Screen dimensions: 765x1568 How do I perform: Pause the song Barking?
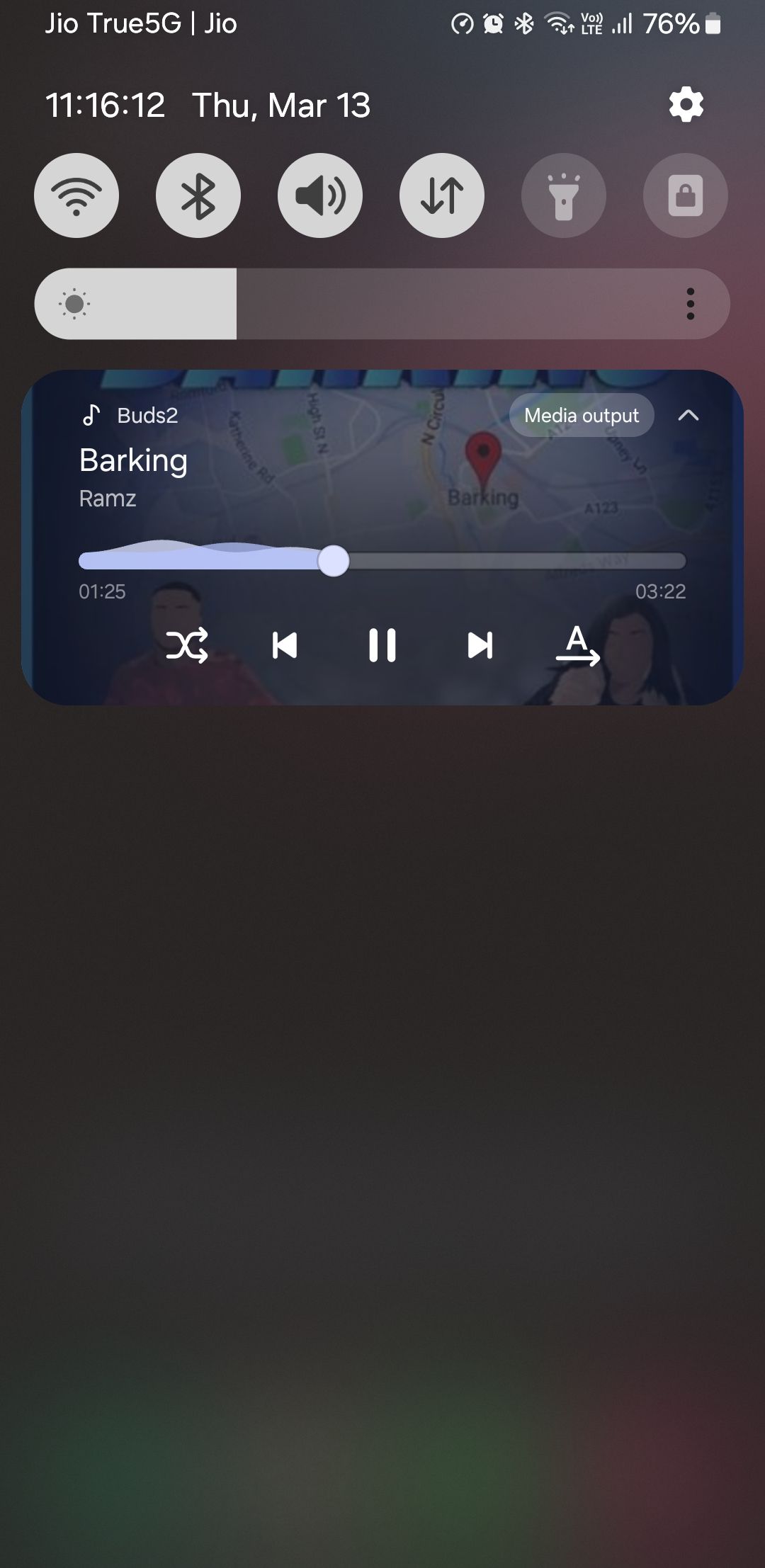(x=382, y=645)
